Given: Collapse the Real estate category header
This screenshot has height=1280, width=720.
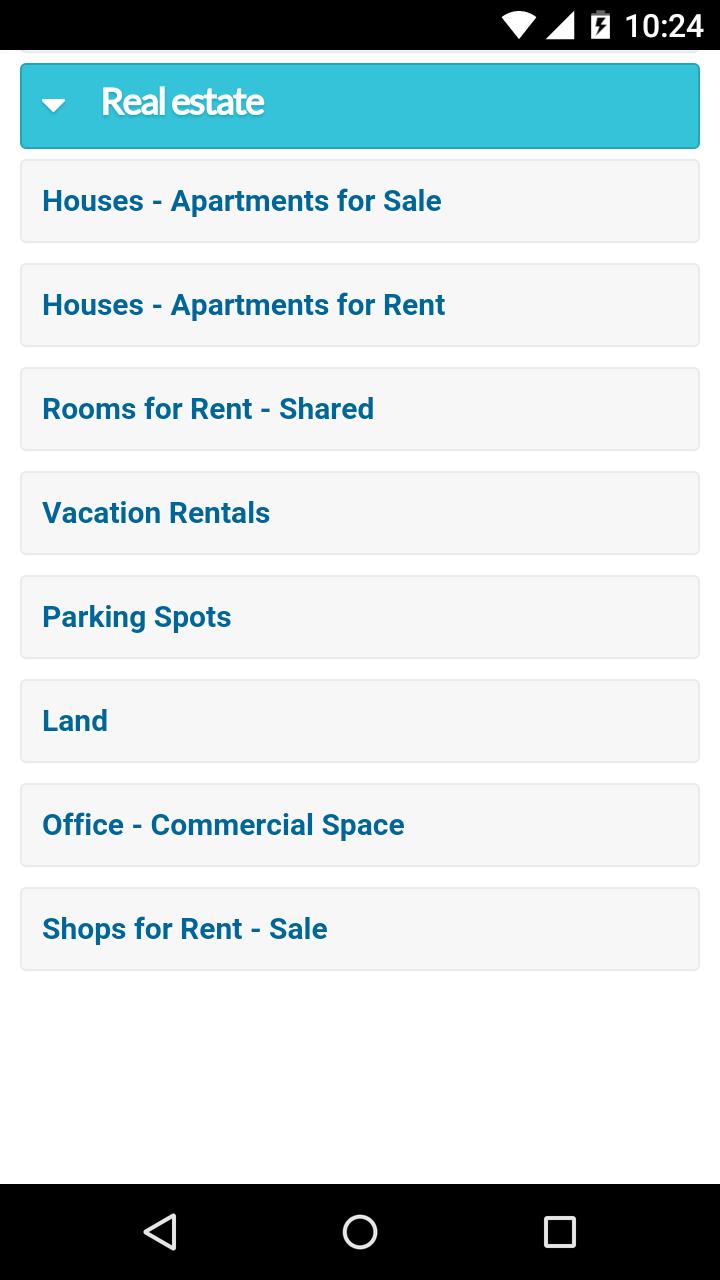Looking at the screenshot, I should pyautogui.click(x=359, y=105).
